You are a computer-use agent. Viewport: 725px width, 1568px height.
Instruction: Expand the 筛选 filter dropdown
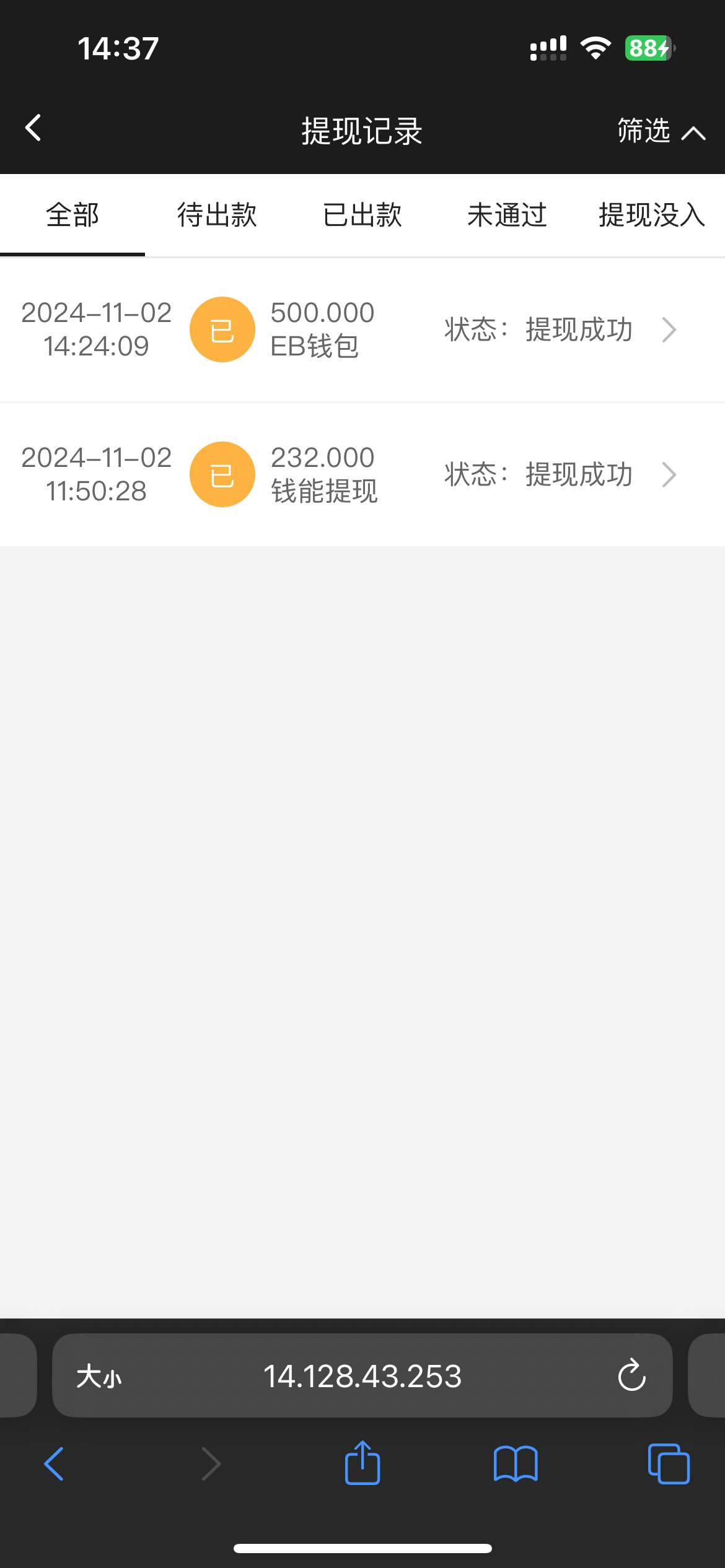tap(661, 131)
